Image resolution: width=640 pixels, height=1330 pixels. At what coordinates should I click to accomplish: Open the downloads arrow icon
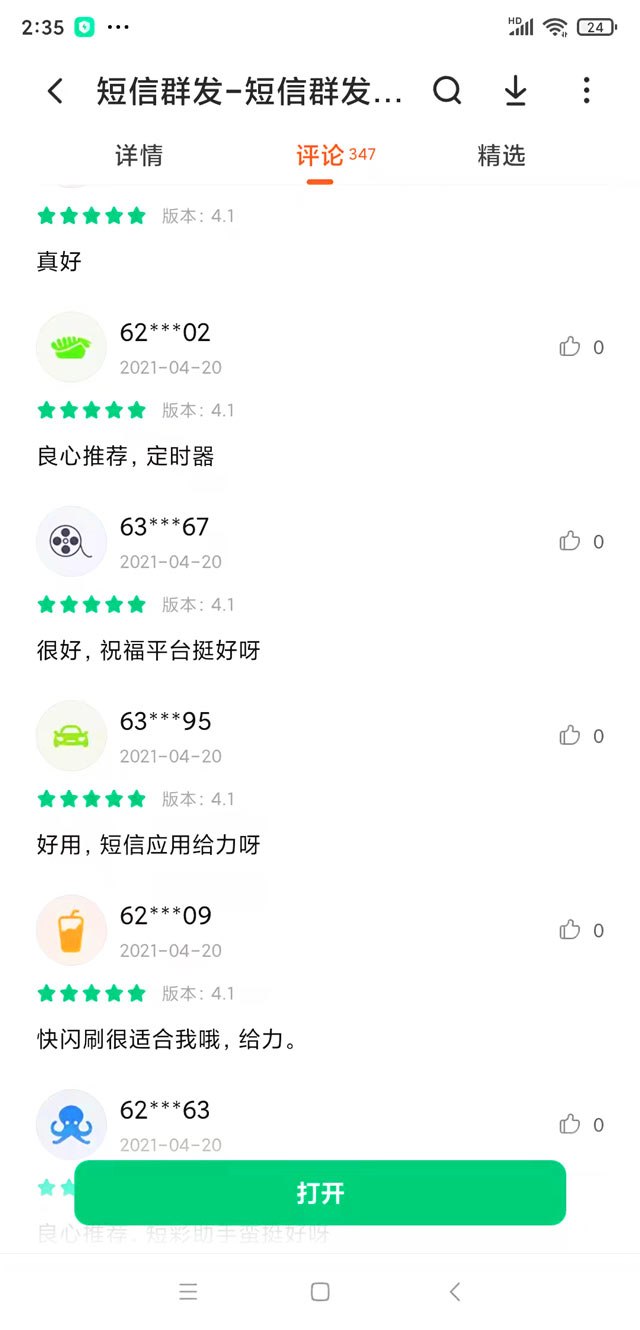(x=515, y=91)
